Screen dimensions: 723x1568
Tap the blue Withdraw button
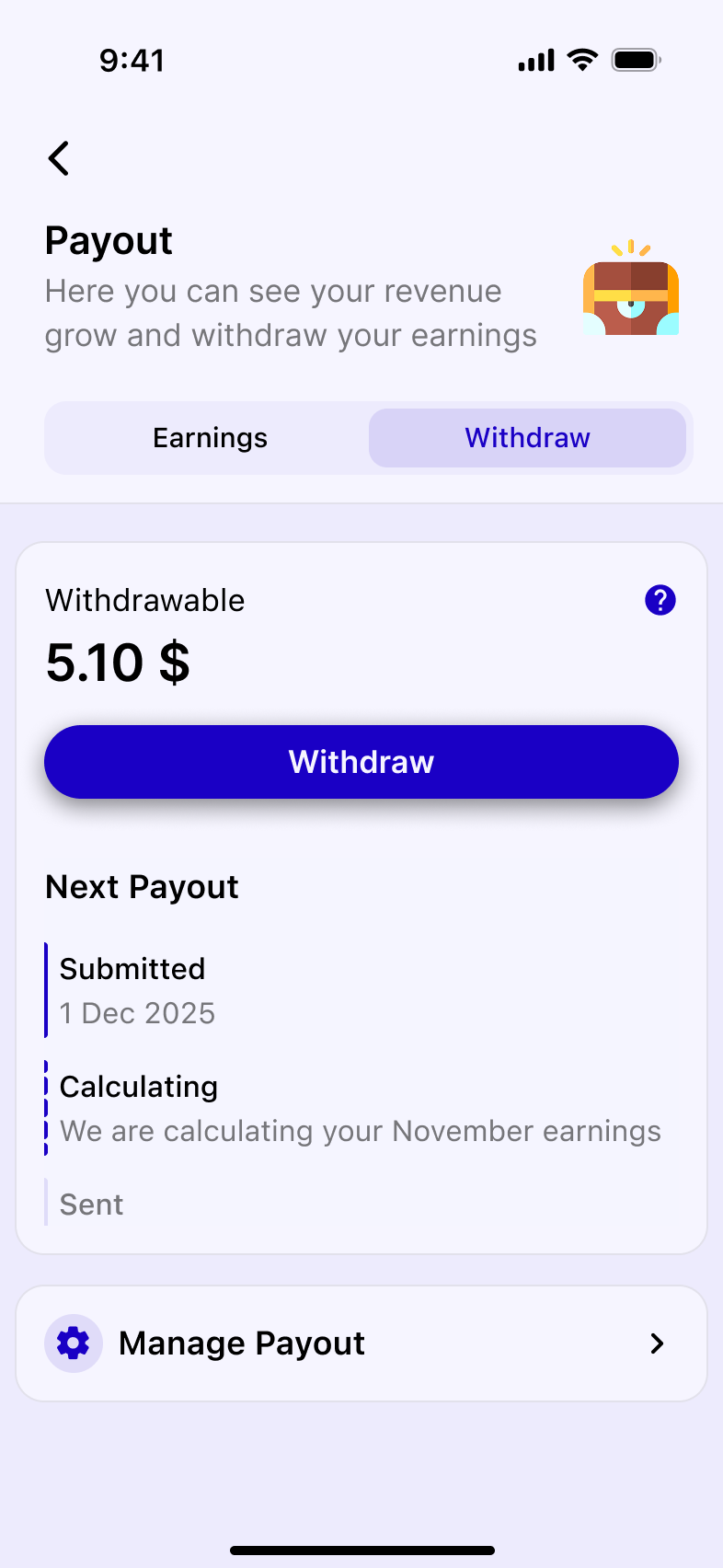pyautogui.click(x=361, y=762)
